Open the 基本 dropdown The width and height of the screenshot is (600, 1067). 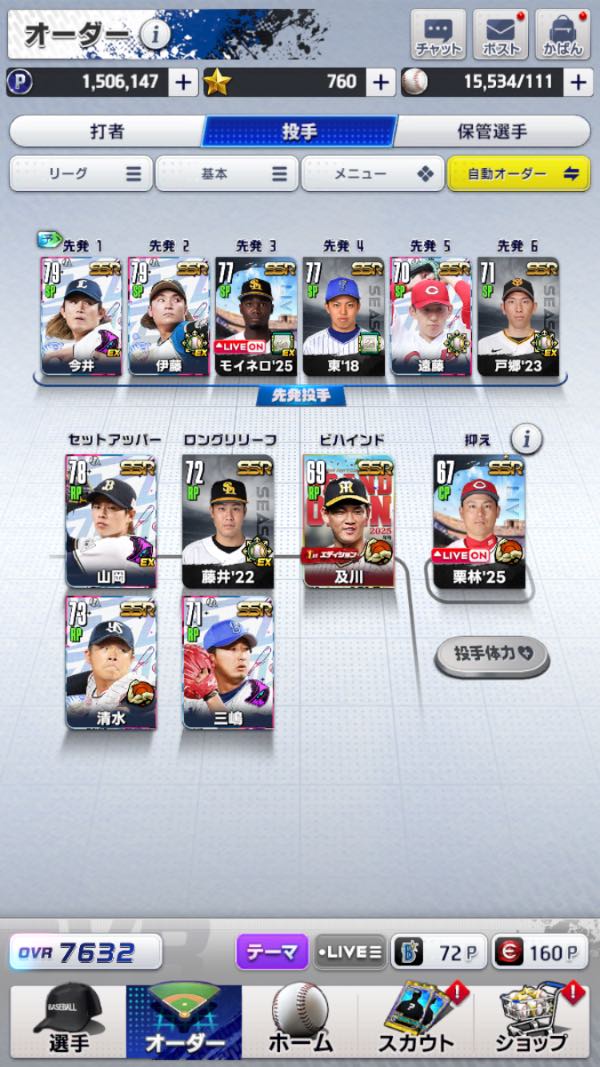[227, 174]
